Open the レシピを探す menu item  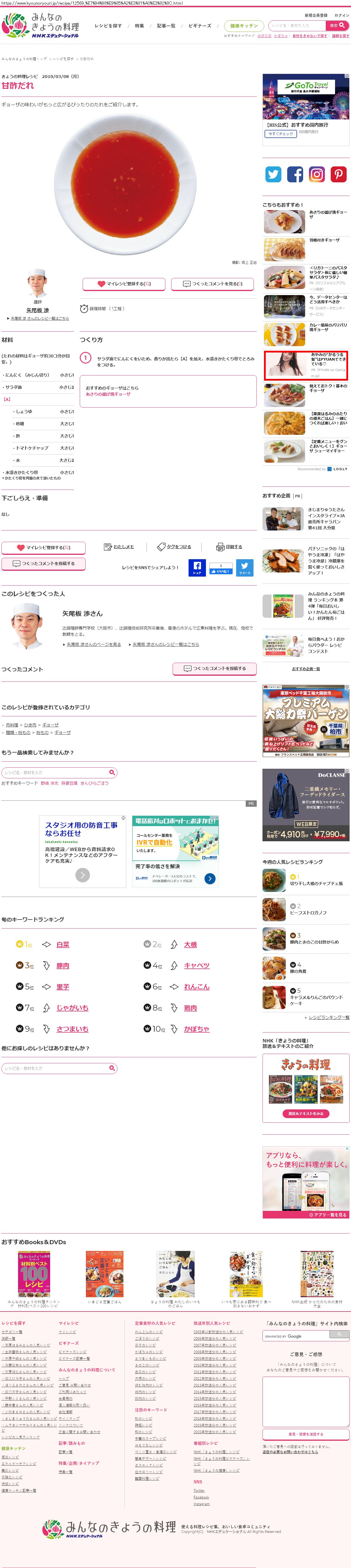click(x=108, y=26)
